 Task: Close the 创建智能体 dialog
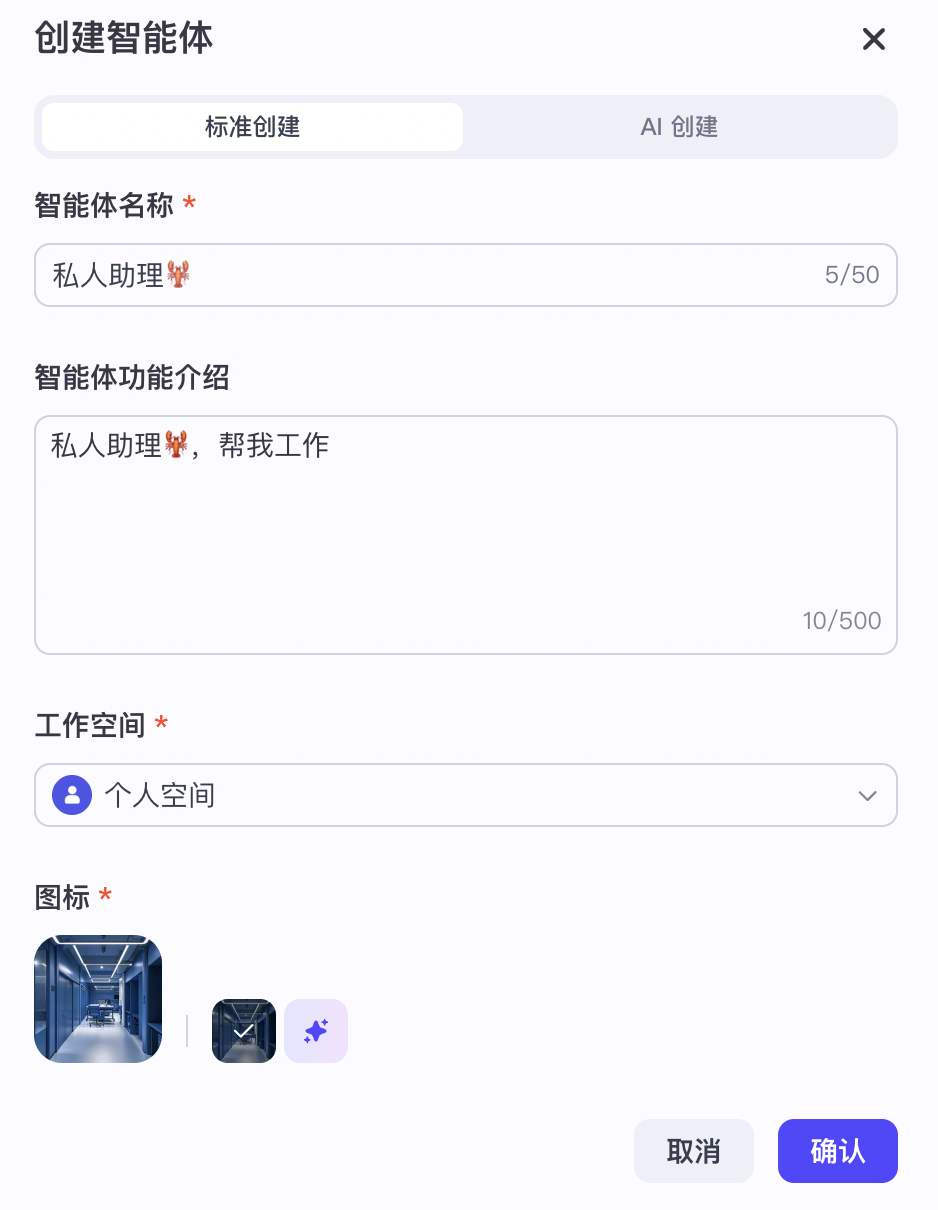(x=874, y=40)
